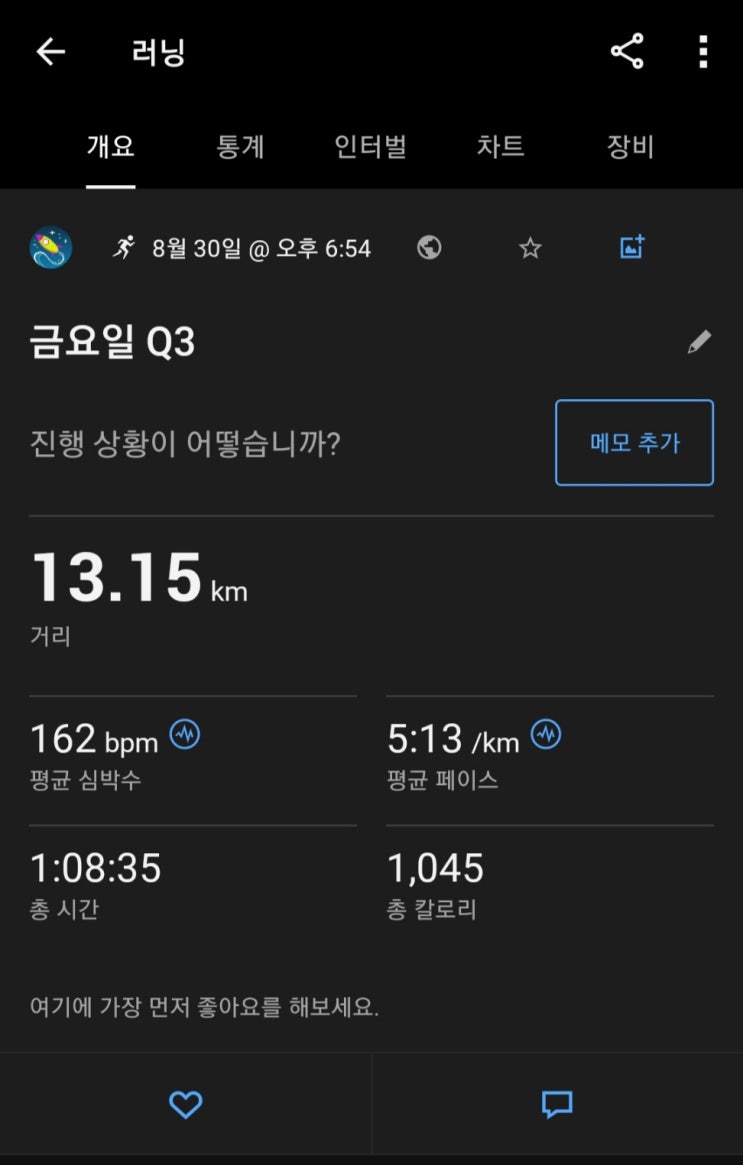
Task: Add a photo to this activity
Action: (x=632, y=248)
